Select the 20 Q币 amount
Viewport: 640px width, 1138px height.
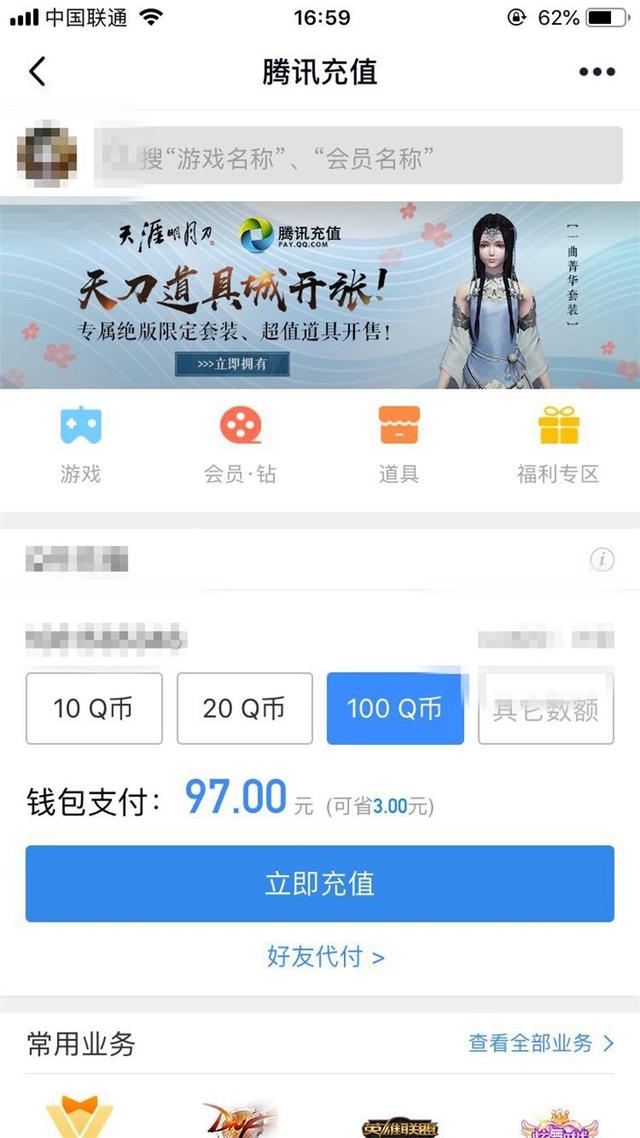point(244,708)
